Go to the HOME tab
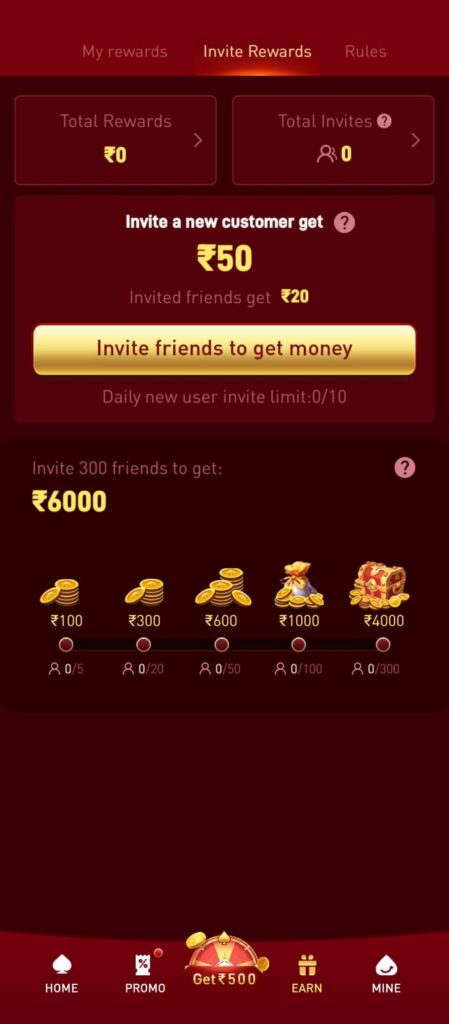 click(x=61, y=974)
